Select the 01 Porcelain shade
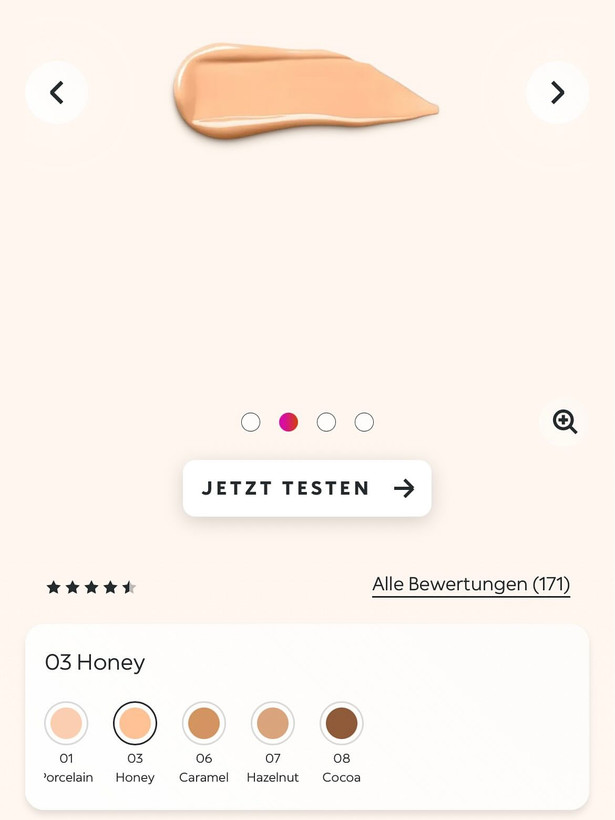The height and width of the screenshot is (820, 615). click(x=66, y=723)
